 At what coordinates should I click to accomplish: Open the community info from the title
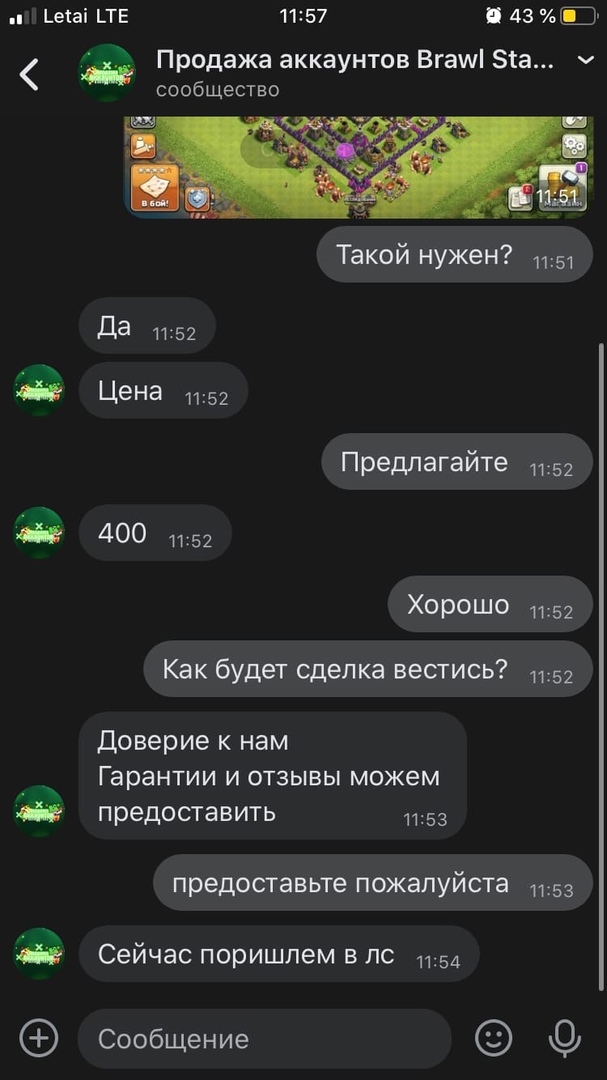[355, 61]
